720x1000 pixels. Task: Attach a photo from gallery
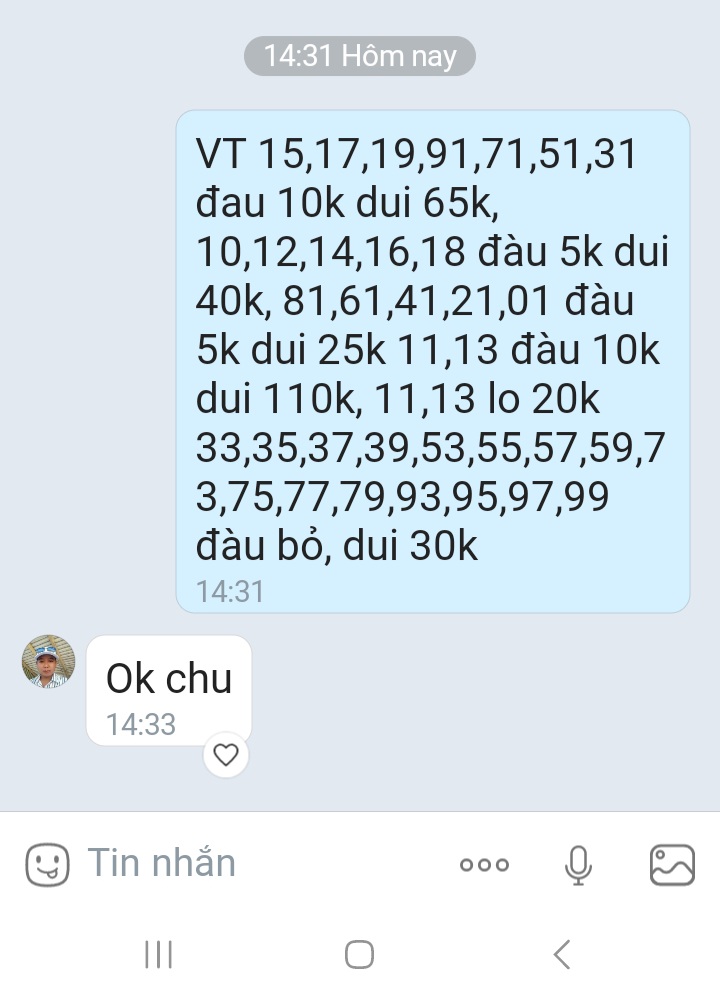point(672,865)
